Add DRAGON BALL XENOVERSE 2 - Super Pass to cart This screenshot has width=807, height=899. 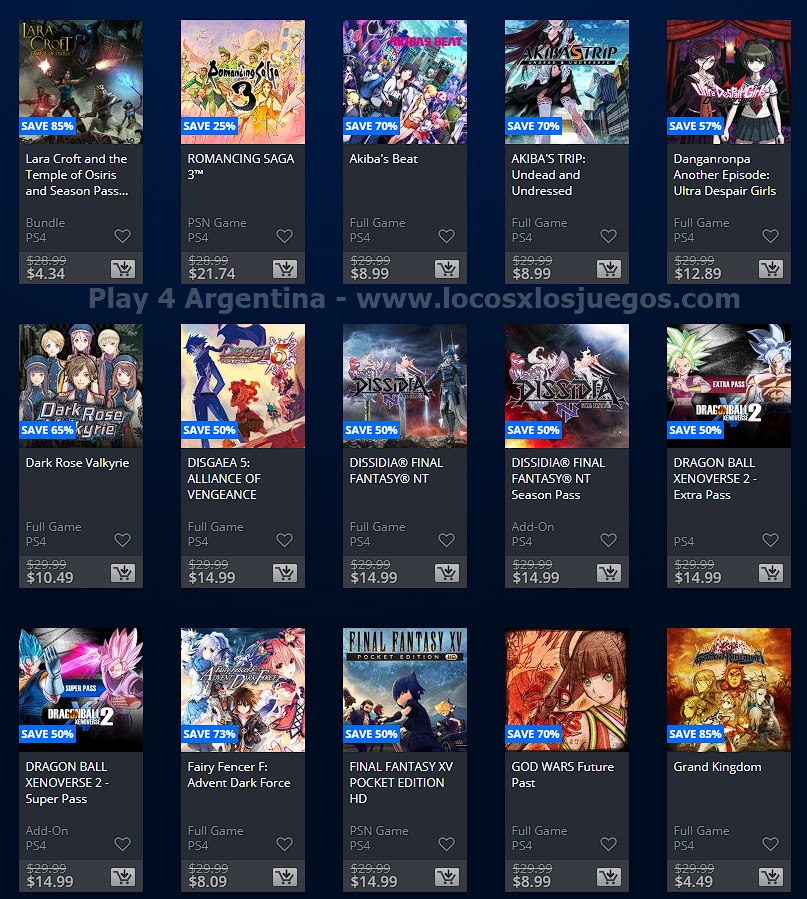pyautogui.click(x=123, y=877)
